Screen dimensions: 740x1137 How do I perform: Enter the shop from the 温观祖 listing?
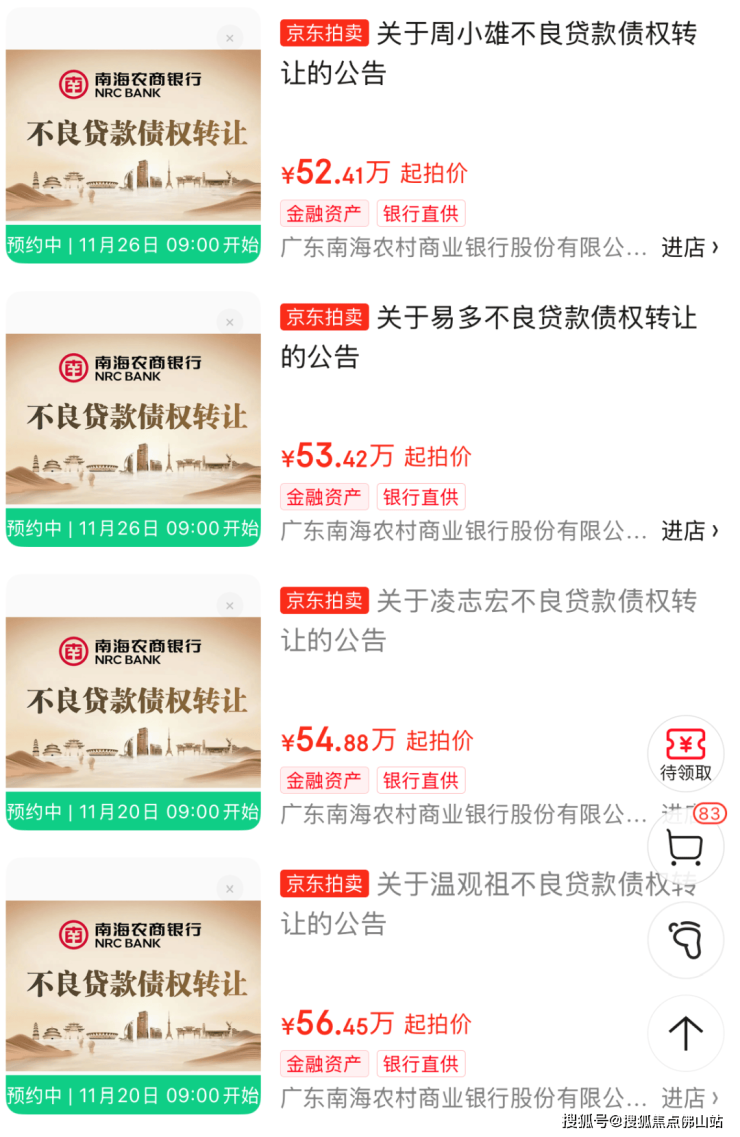[689, 1097]
